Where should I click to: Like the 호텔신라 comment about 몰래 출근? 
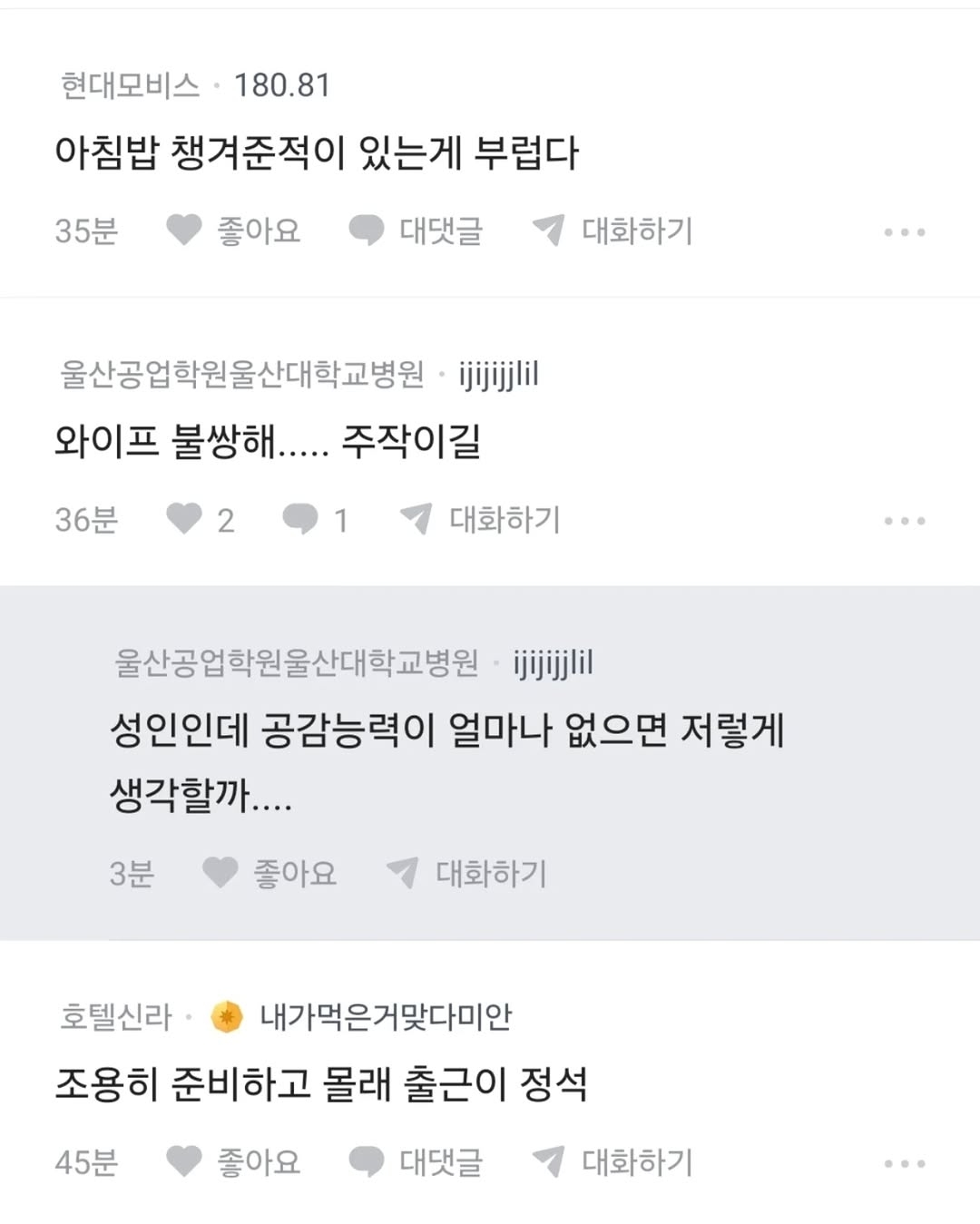[x=232, y=1162]
